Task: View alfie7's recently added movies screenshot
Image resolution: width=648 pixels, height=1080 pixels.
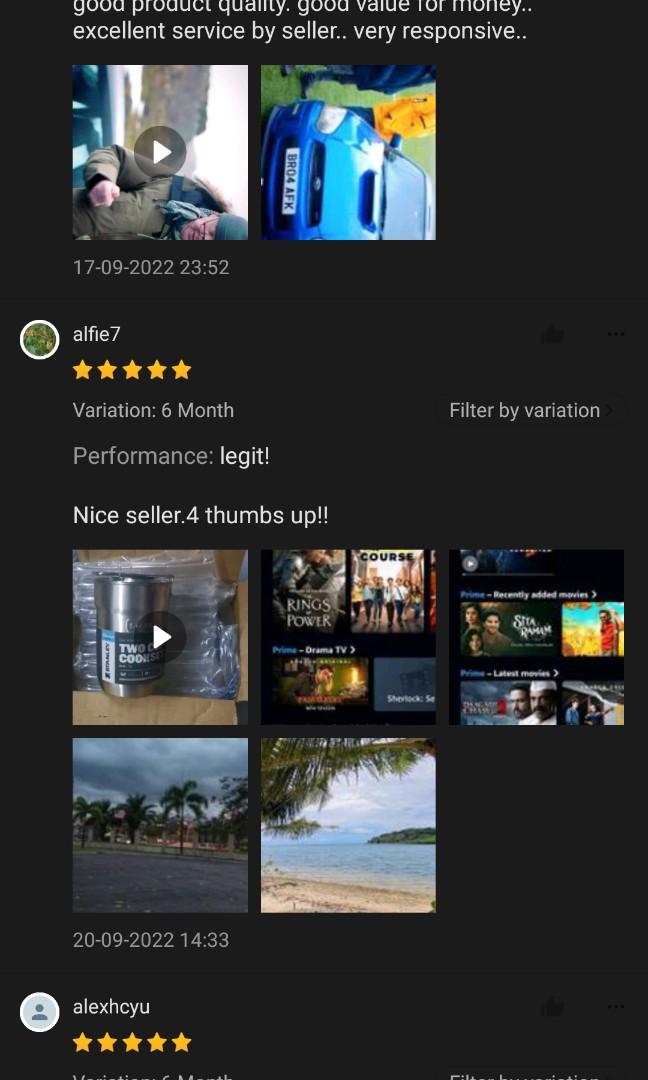Action: (536, 637)
